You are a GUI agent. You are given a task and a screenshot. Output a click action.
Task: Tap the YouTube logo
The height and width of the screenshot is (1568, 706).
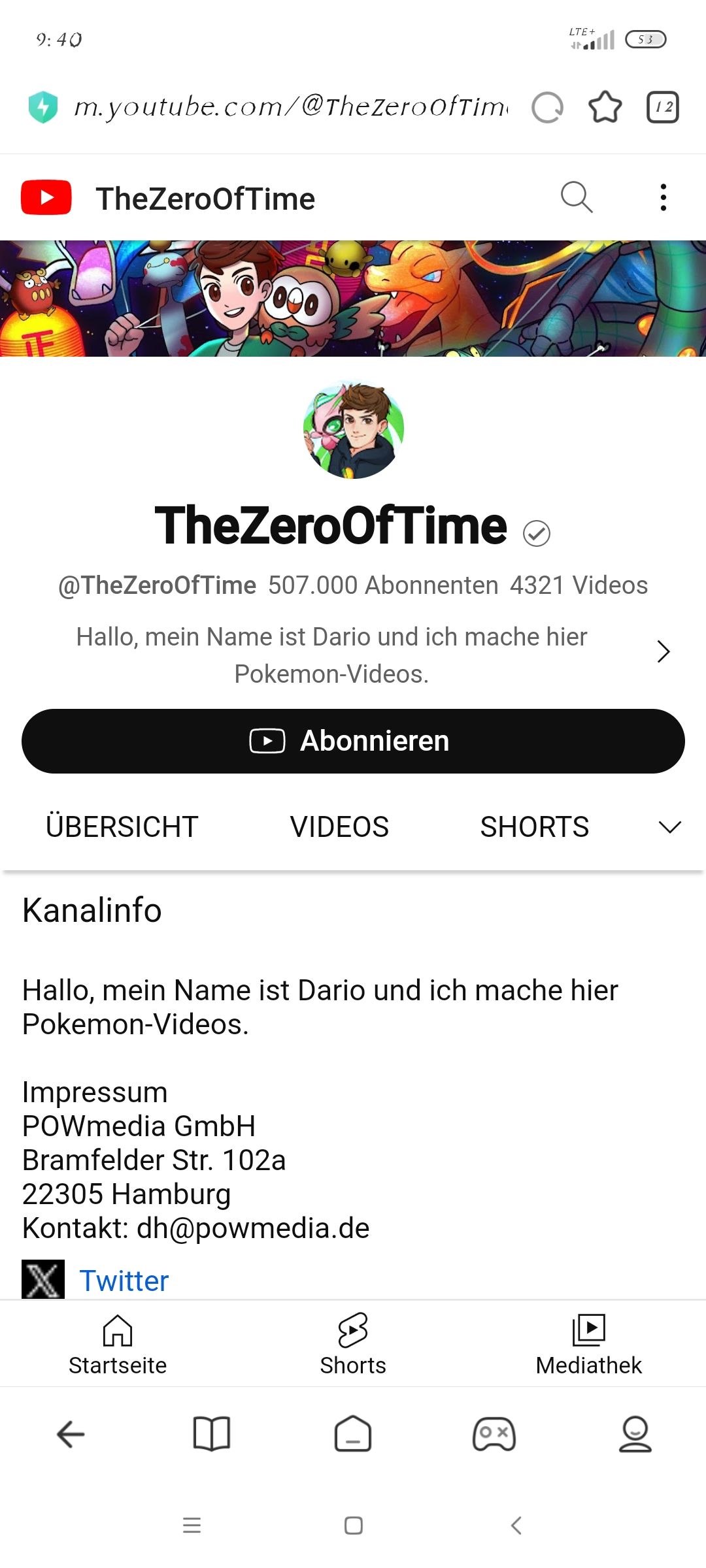tap(46, 197)
